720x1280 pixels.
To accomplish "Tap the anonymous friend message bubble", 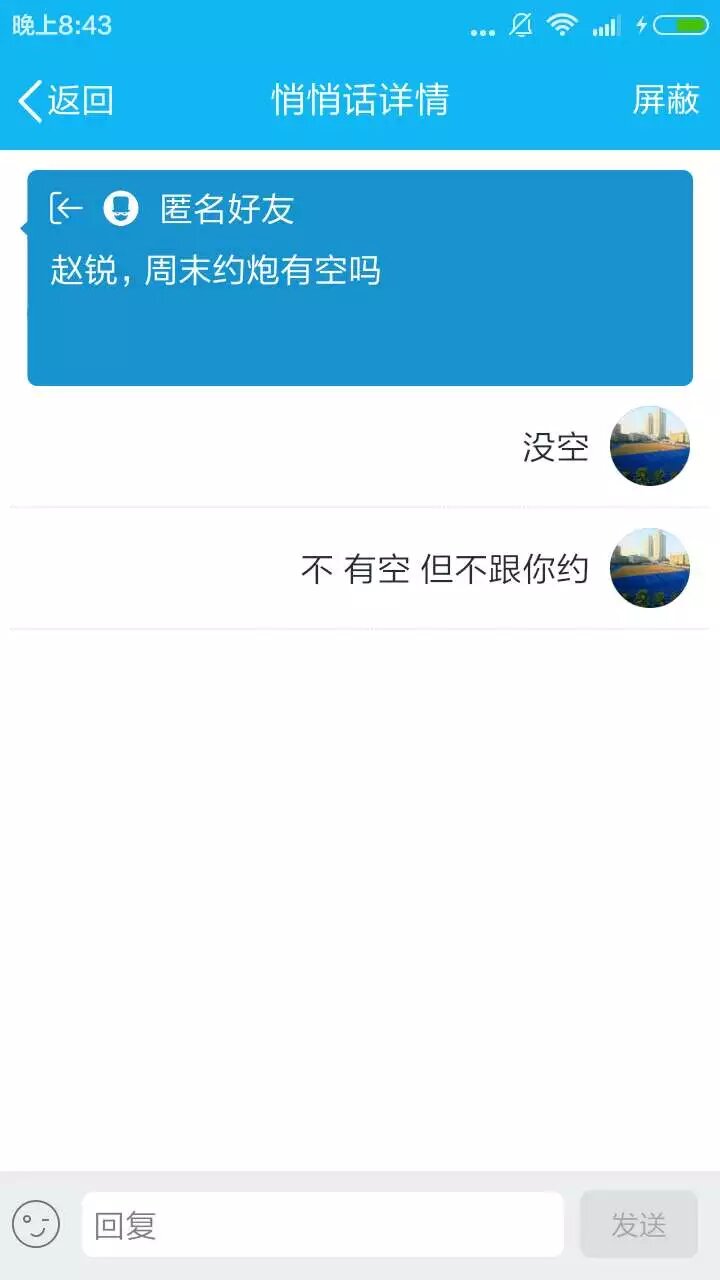I will pos(360,278).
